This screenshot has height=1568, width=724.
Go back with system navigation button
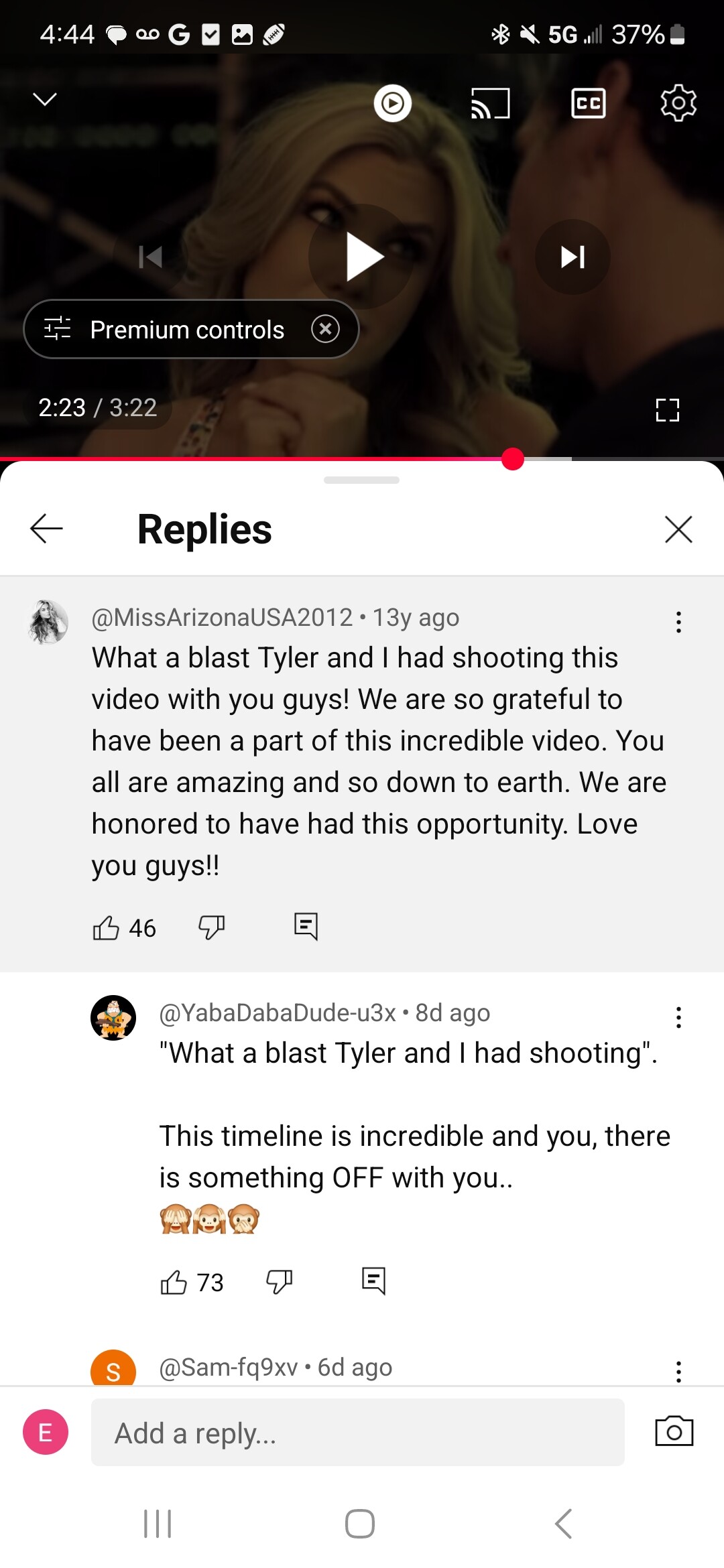coord(563,1524)
